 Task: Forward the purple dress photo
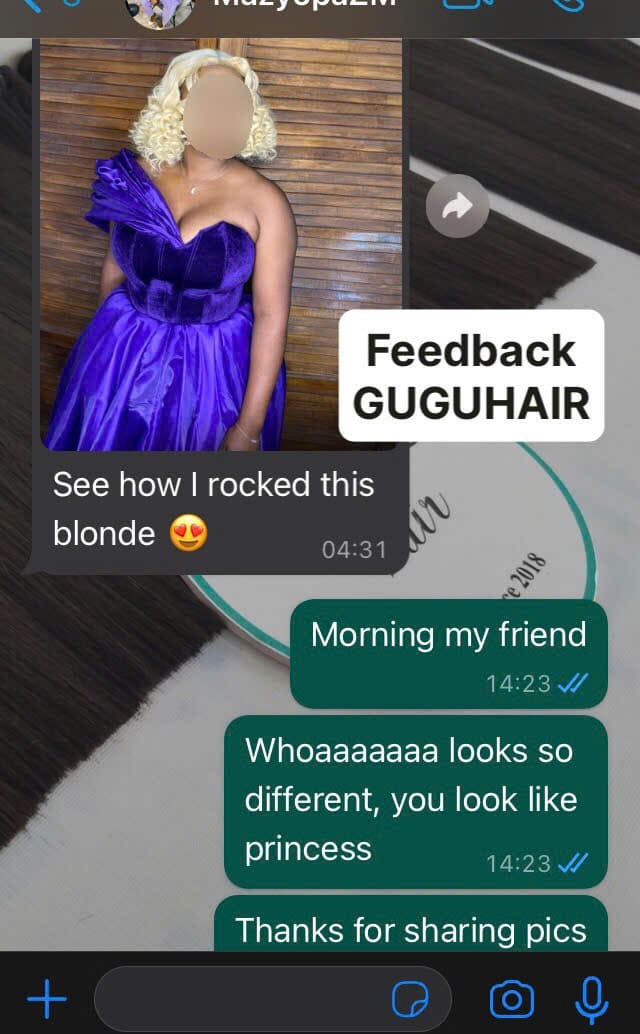457,207
